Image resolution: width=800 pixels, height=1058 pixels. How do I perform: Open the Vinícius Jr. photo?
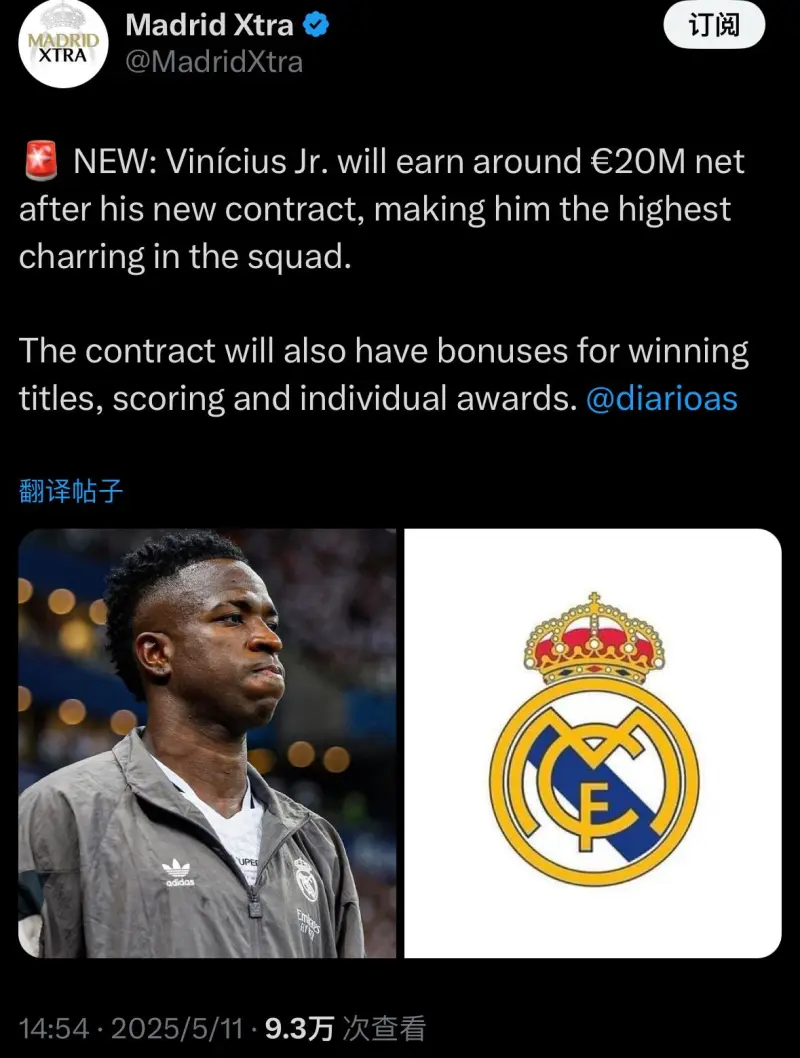pyautogui.click(x=207, y=743)
